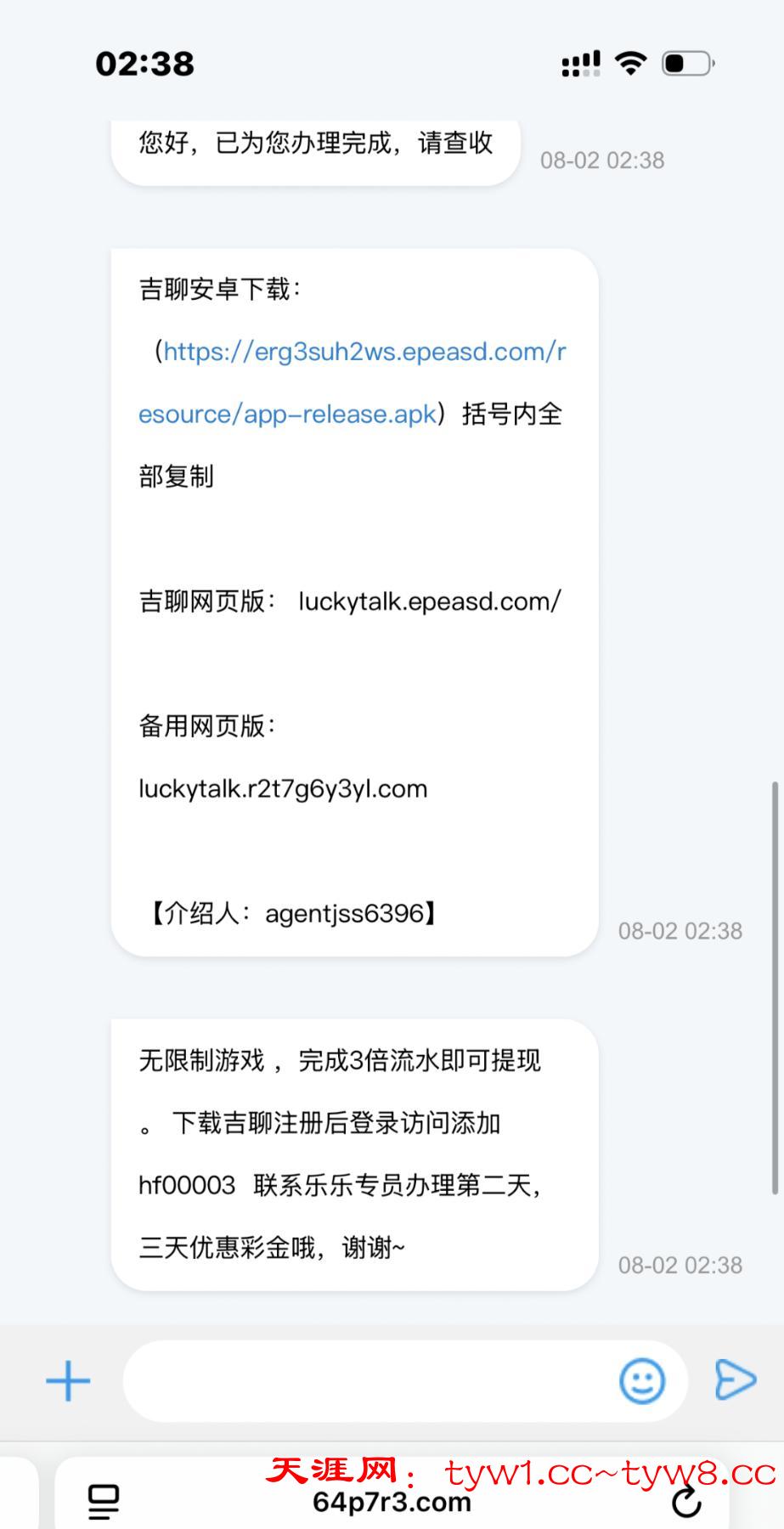Focus the chat message input field
This screenshot has width=784, height=1529.
[365, 1381]
